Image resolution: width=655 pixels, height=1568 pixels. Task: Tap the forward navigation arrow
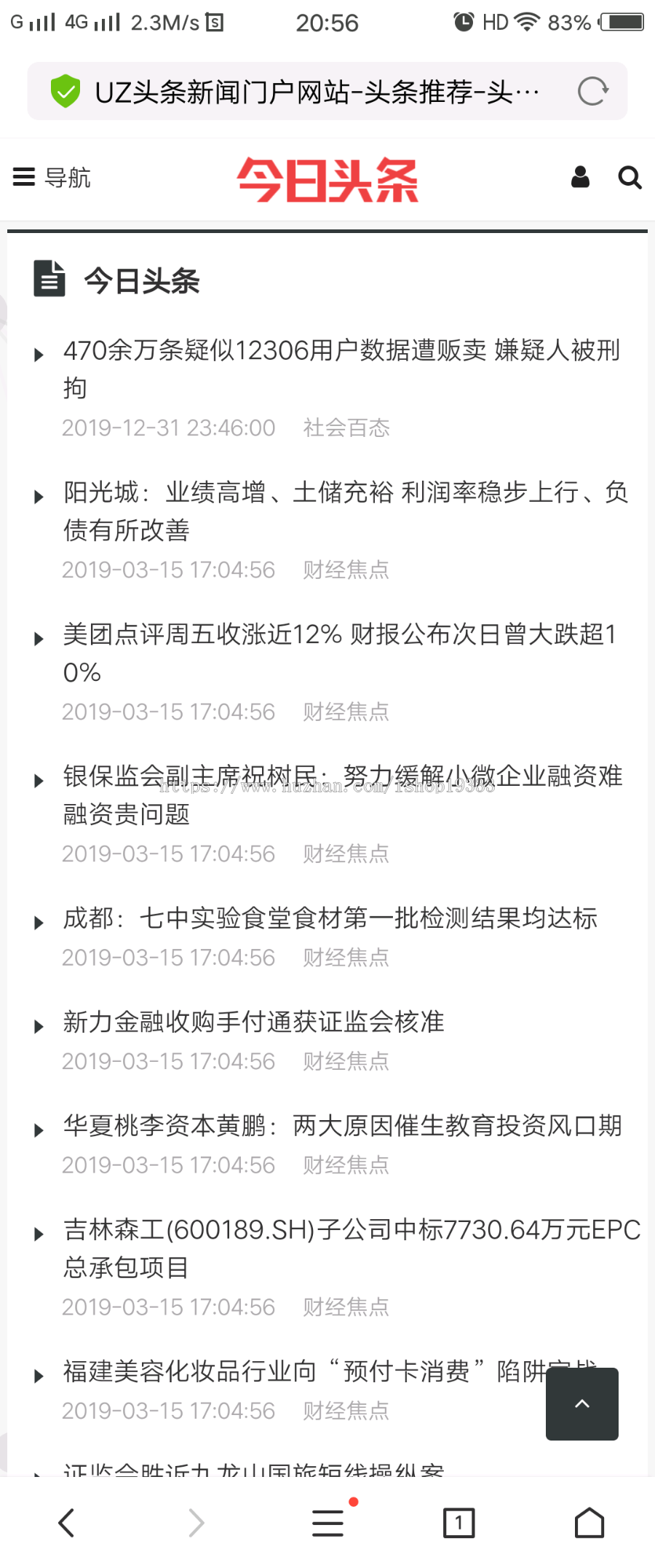[196, 1522]
